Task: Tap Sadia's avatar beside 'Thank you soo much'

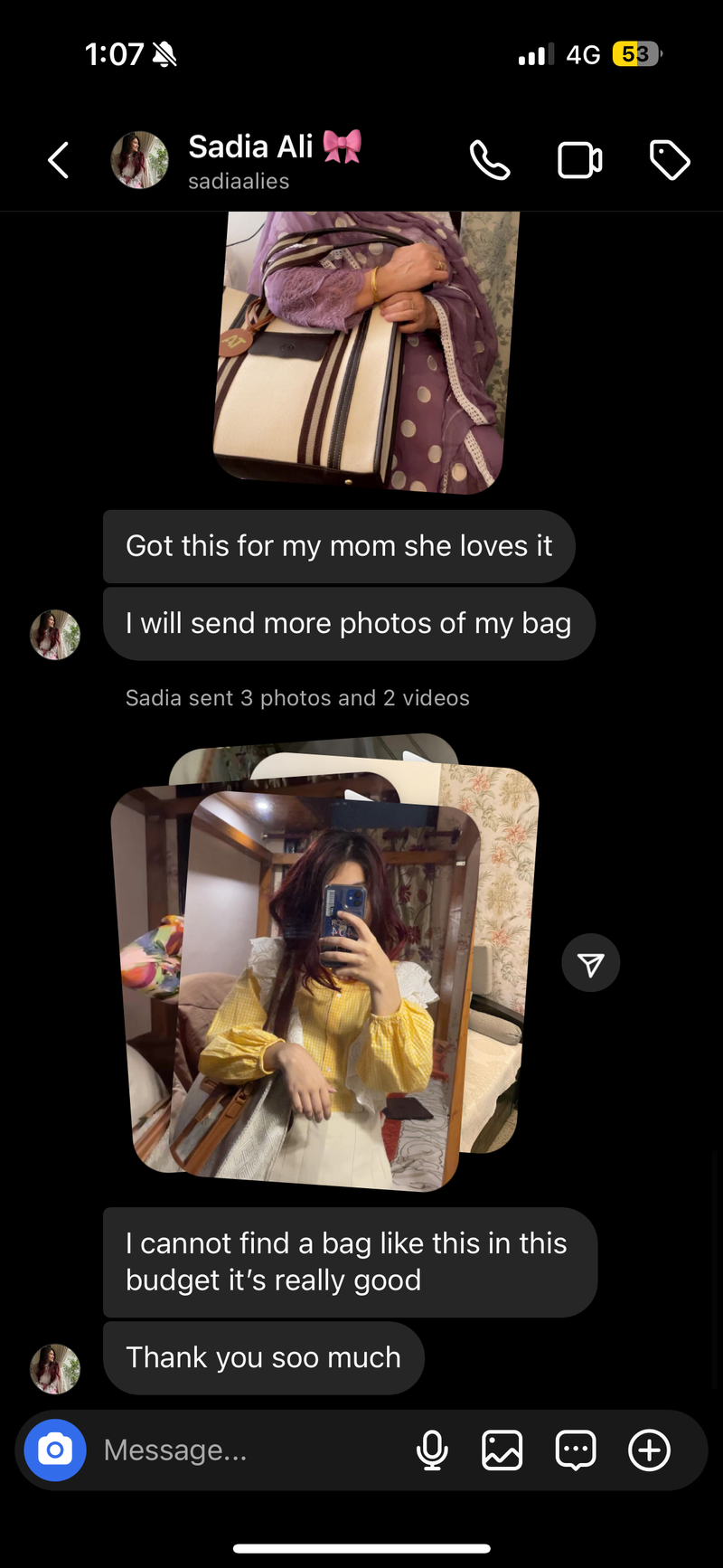Action: (x=55, y=1368)
